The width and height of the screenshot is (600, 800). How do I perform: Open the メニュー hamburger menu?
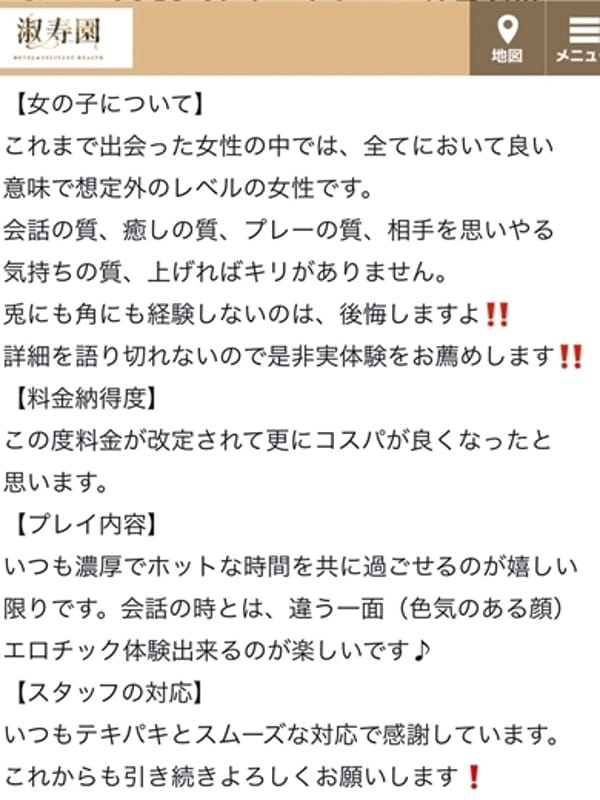point(576,39)
